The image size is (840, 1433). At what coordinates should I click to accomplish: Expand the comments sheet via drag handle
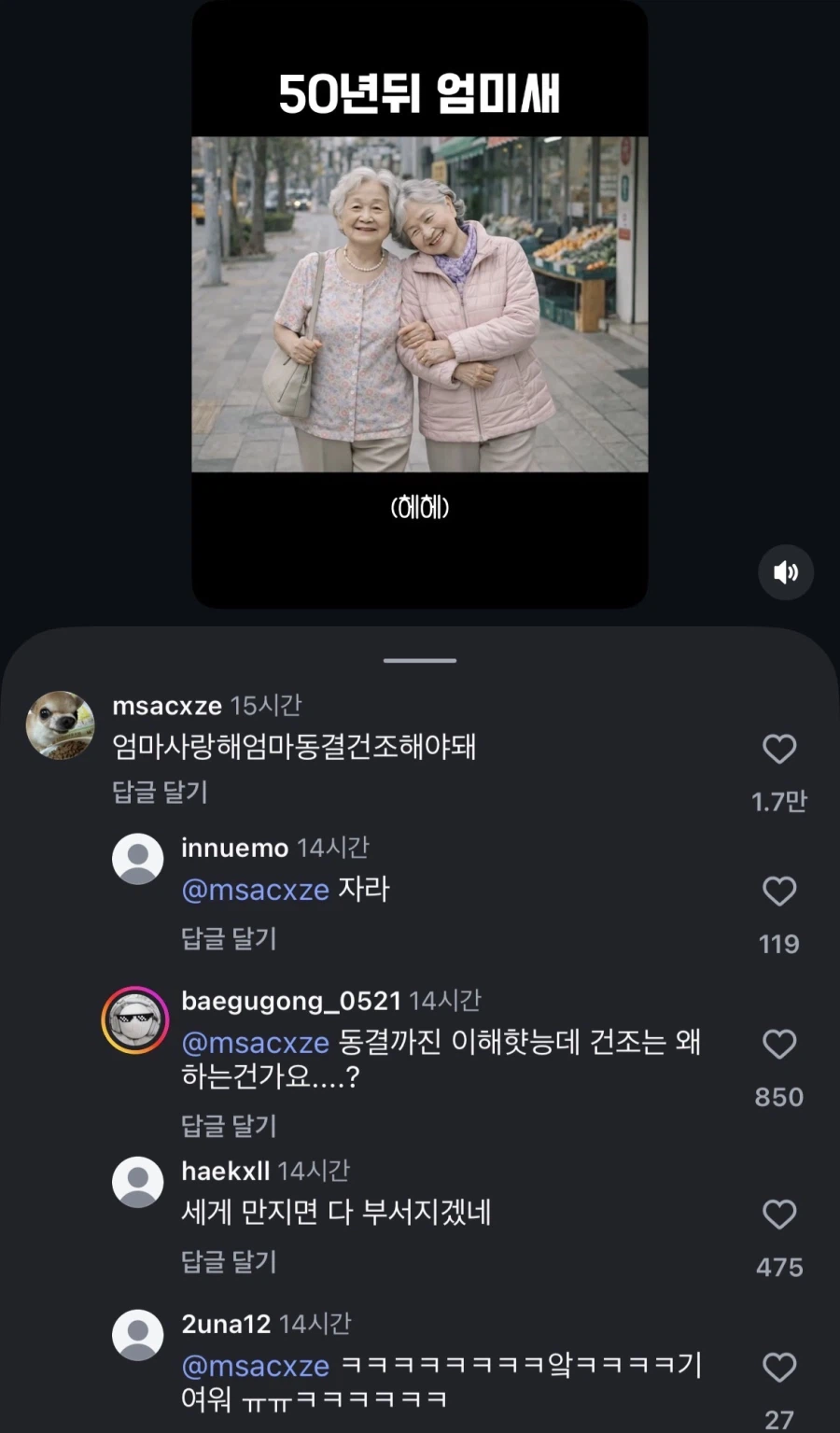[419, 660]
